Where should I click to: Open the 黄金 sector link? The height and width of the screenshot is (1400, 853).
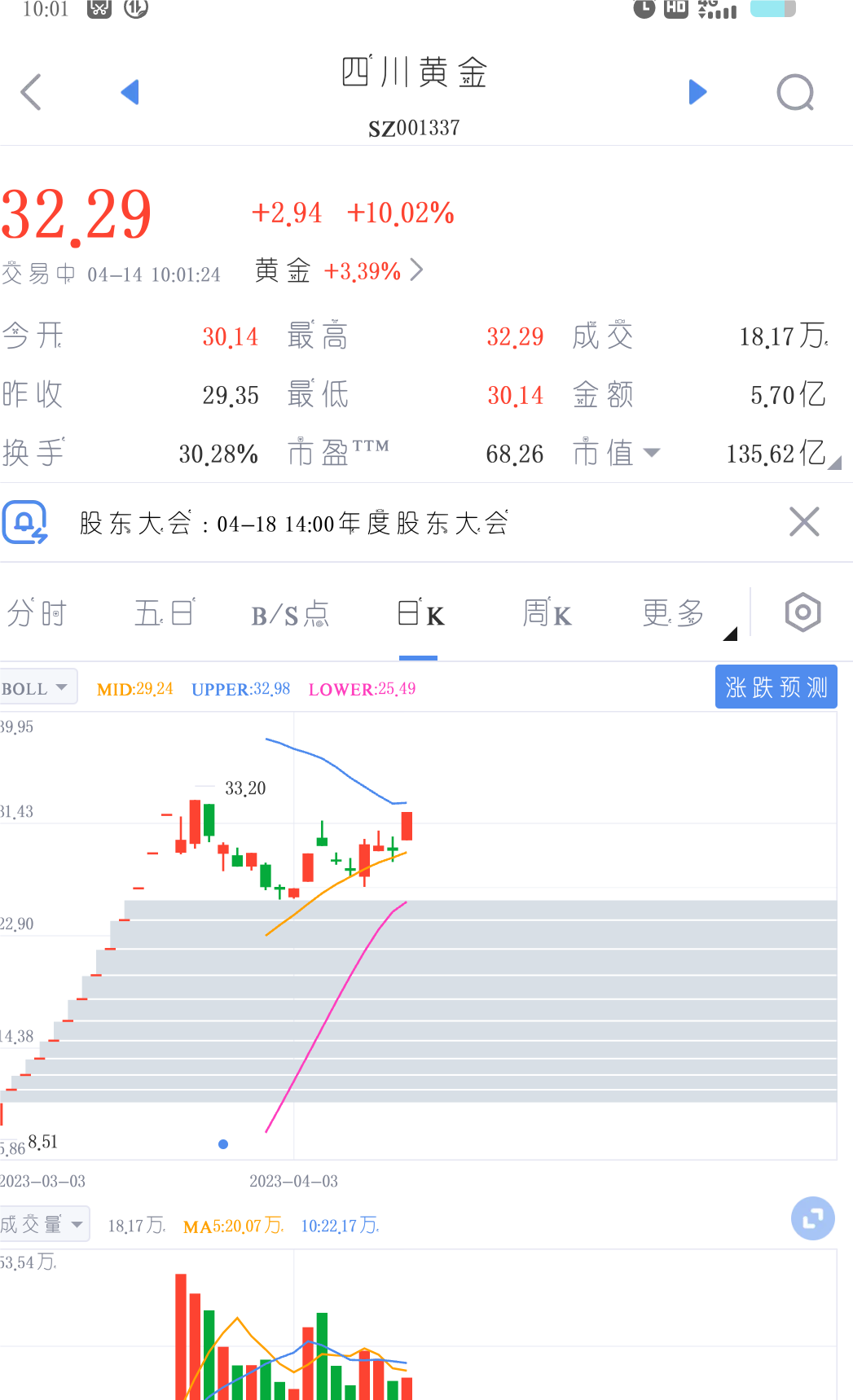(338, 270)
